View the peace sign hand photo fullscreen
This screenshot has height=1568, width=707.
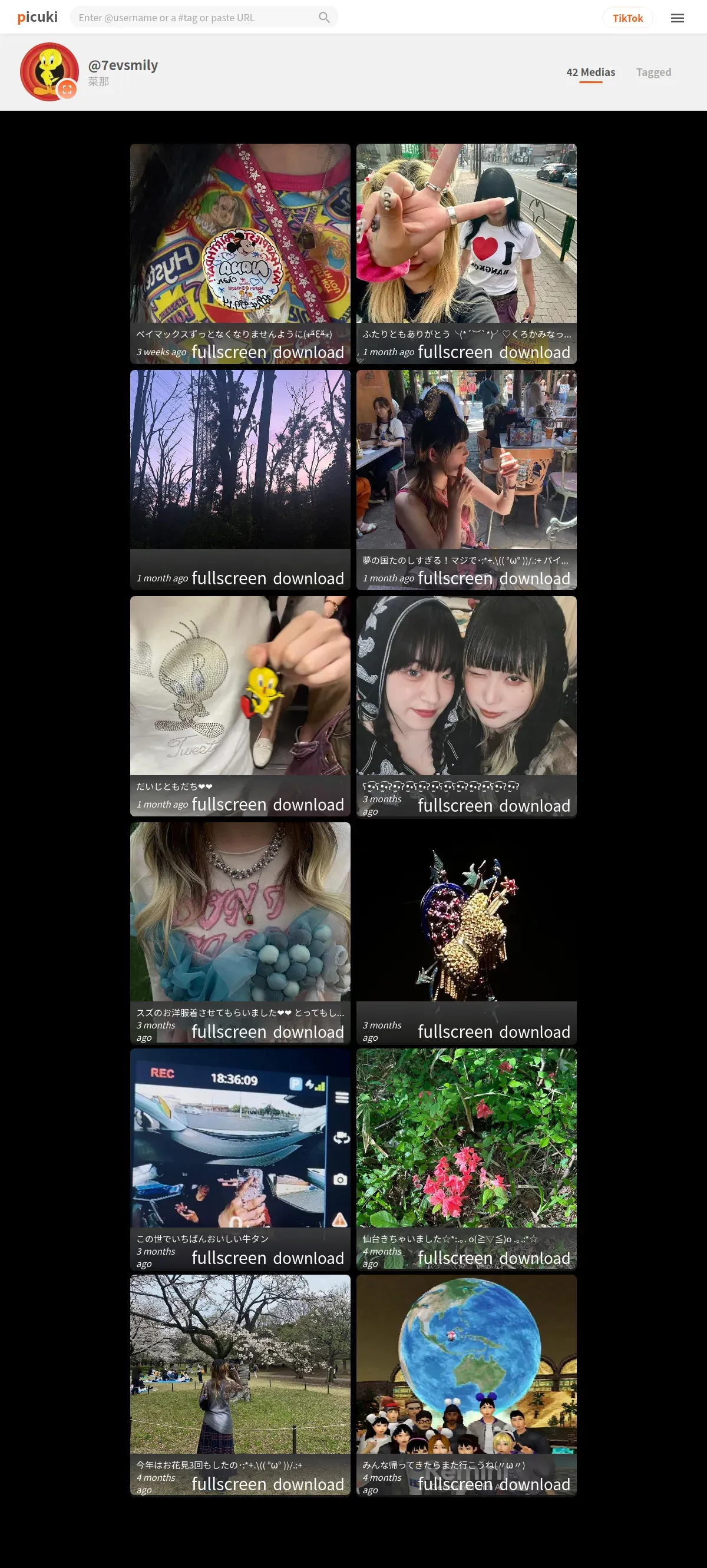[455, 352]
